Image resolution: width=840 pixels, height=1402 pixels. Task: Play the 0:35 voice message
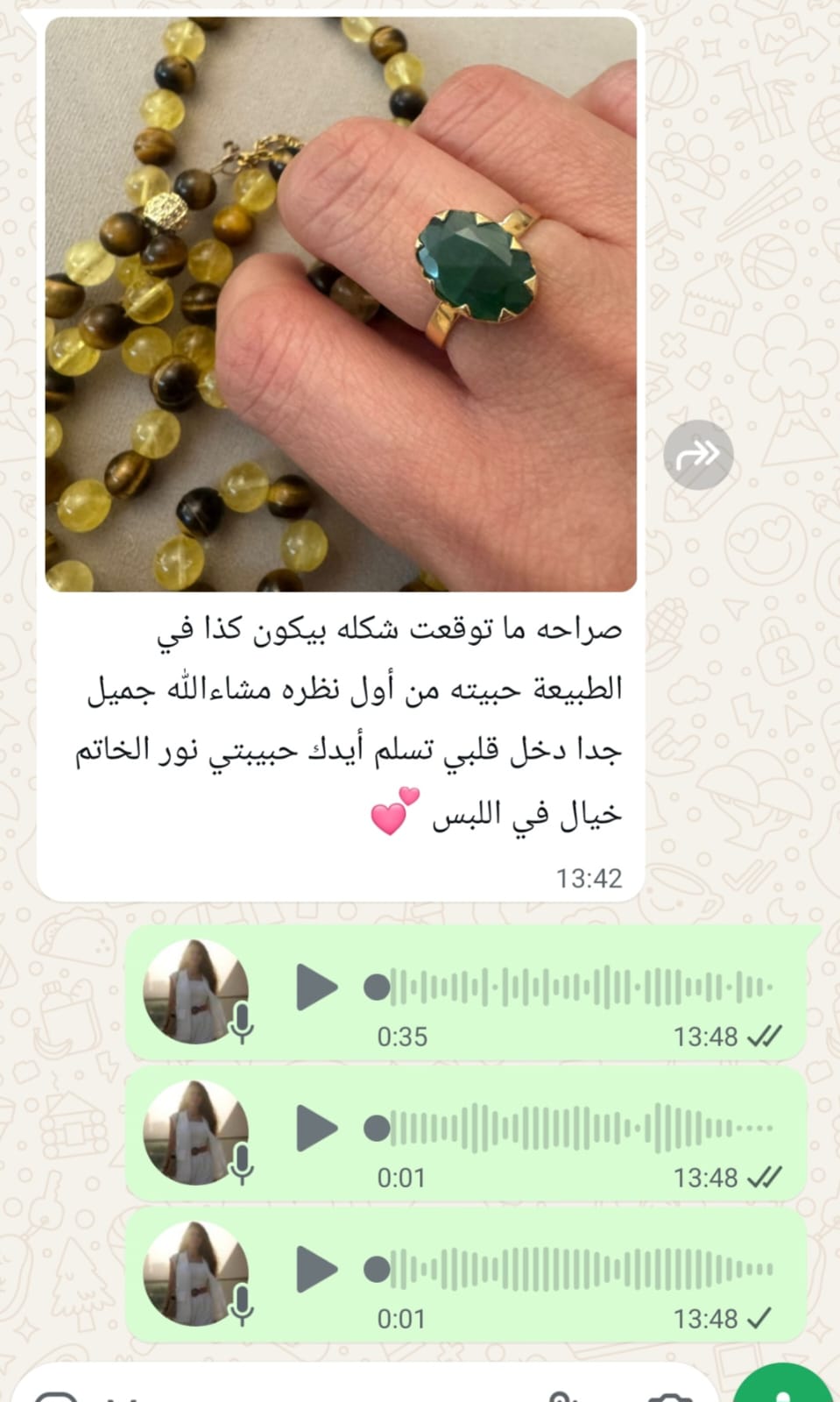click(x=316, y=988)
